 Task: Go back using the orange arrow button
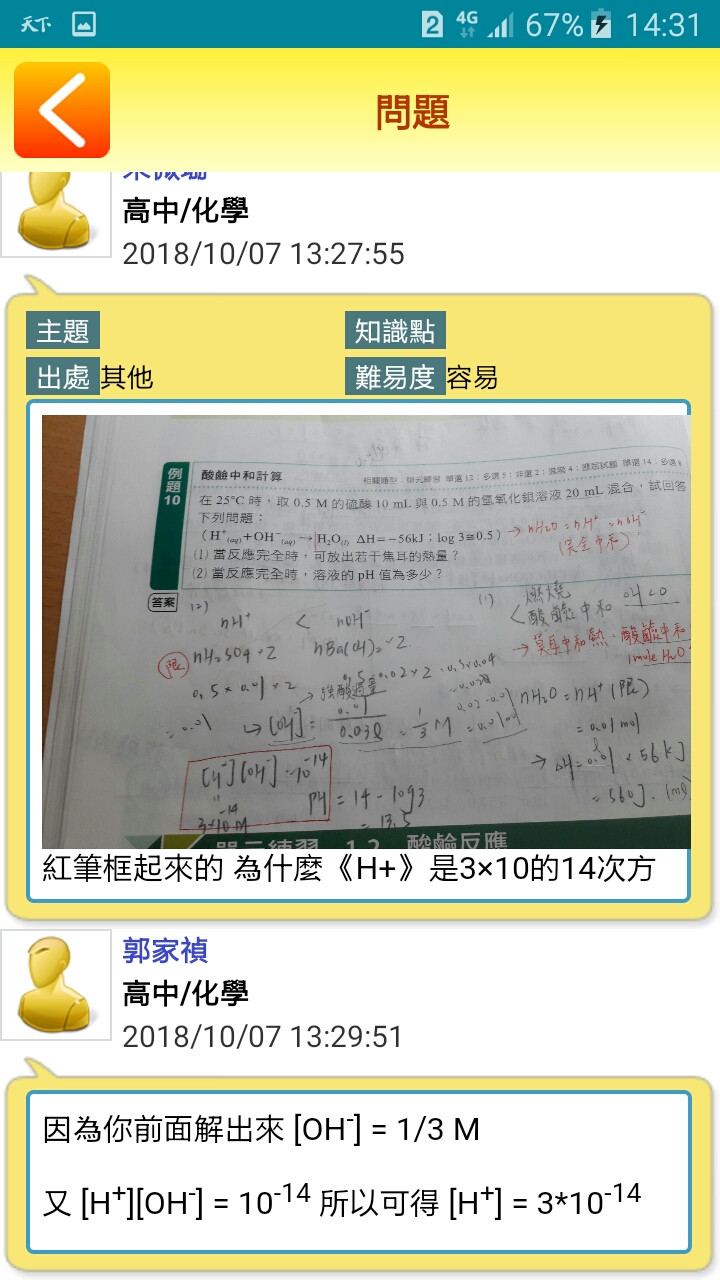61,110
